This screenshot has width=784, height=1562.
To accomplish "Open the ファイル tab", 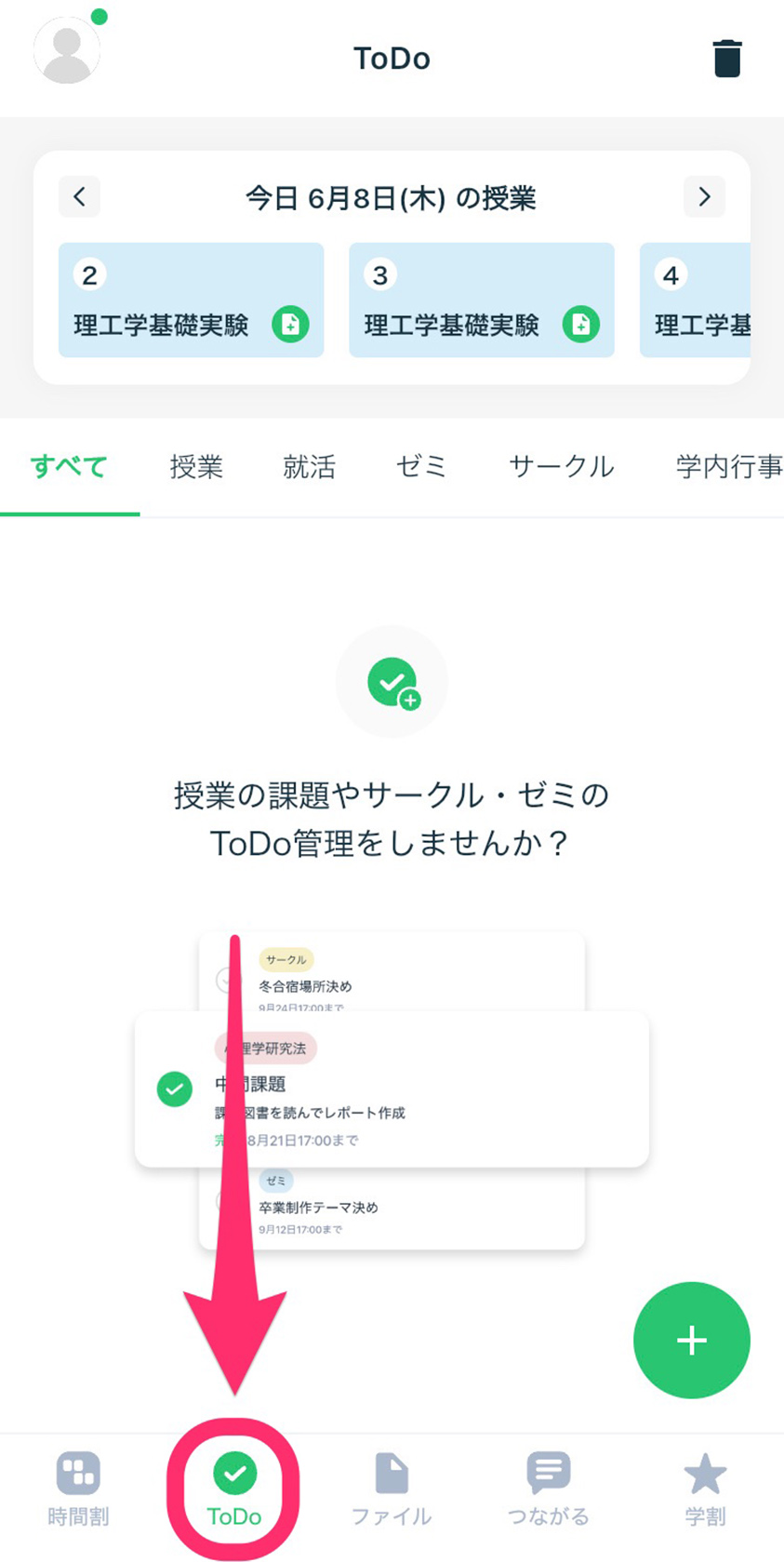I will click(x=392, y=1489).
